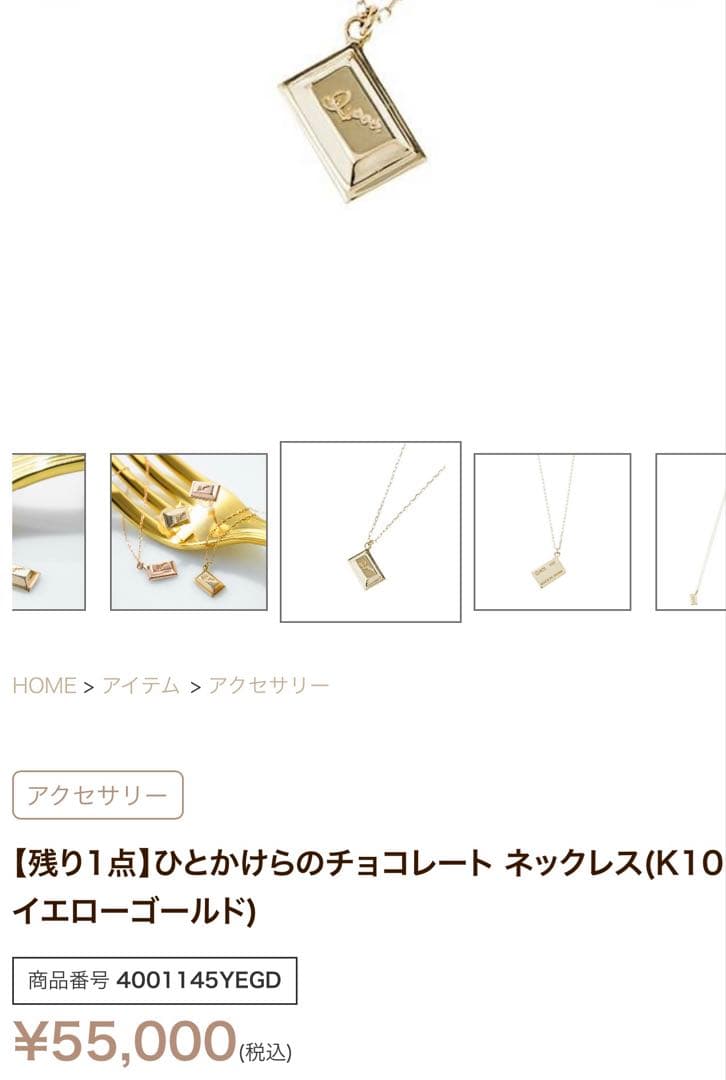The height and width of the screenshot is (1080, 726).
Task: Select the front-facing necklace thumbnail
Action: (552, 532)
